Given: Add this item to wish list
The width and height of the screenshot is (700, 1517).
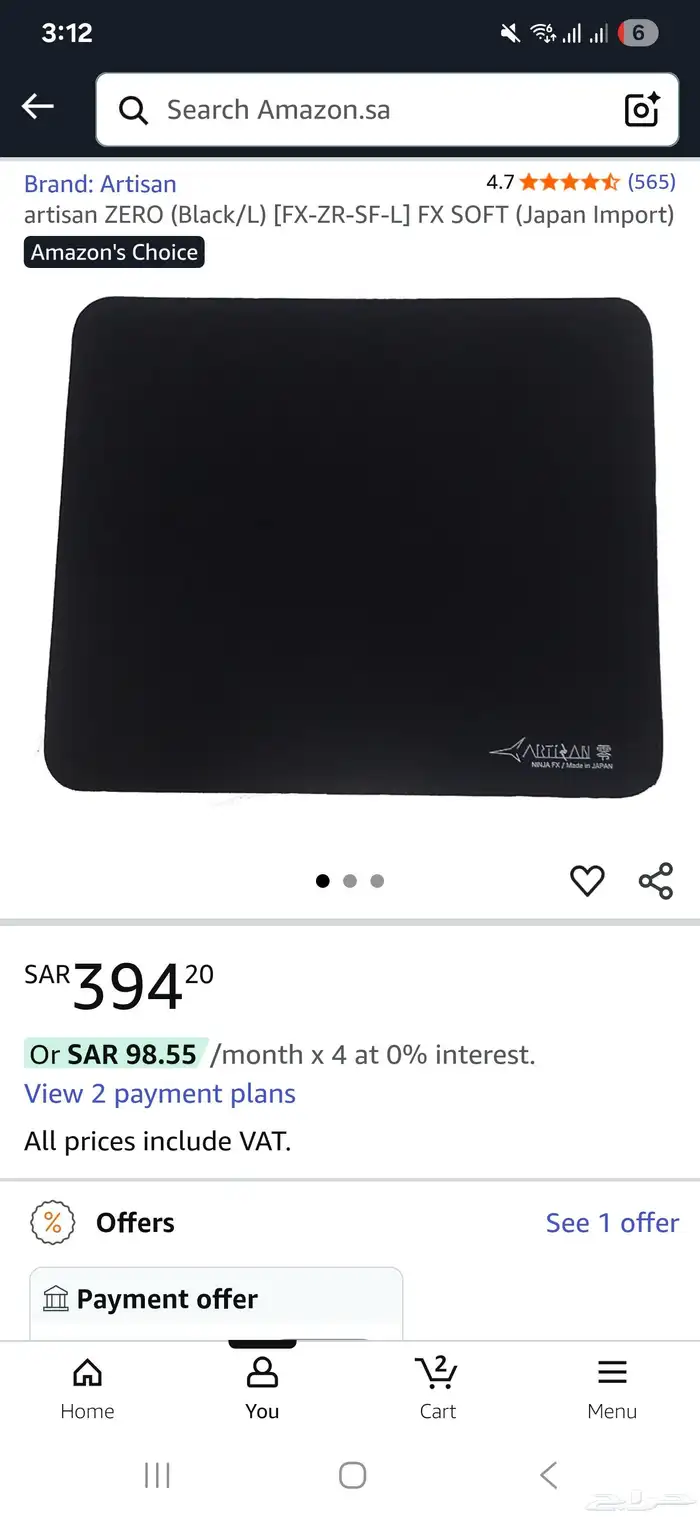Looking at the screenshot, I should point(587,881).
